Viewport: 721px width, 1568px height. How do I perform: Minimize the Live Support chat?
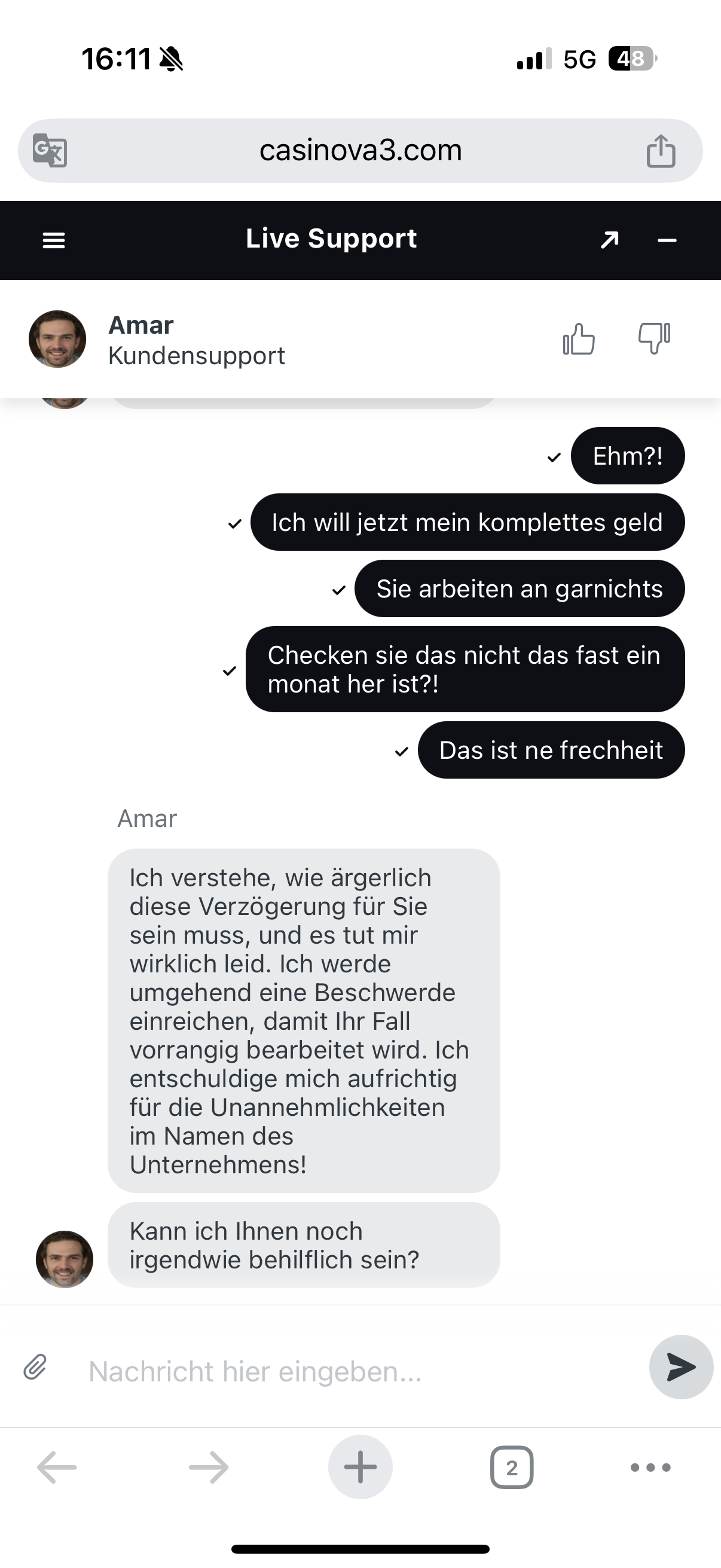tap(667, 241)
